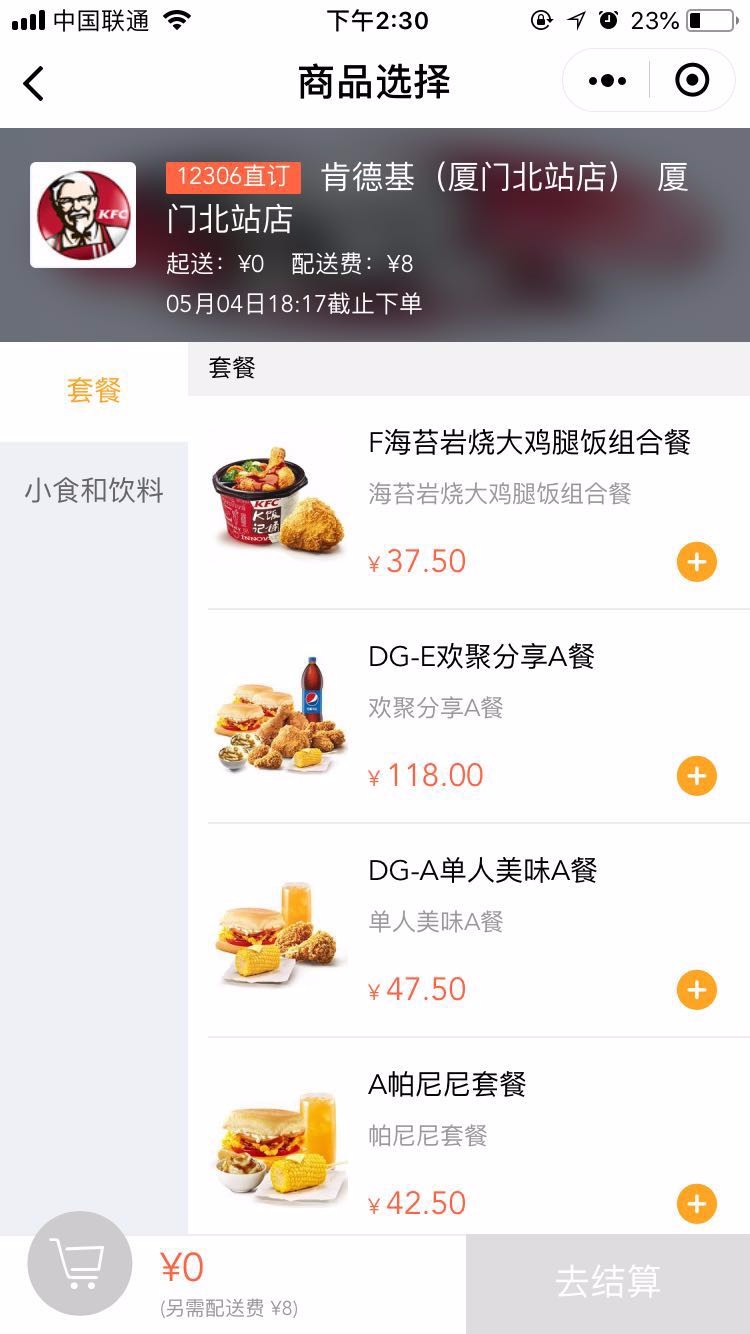This screenshot has height=1334, width=750.
Task: Add DG-A单人美味A餐 to the cart
Action: [697, 990]
